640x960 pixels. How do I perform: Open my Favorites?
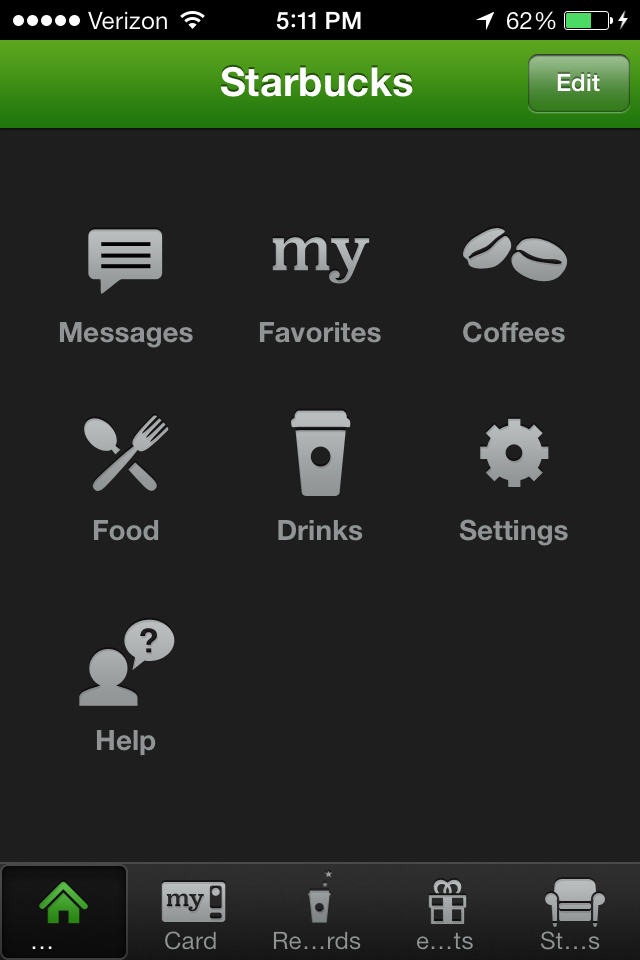click(320, 287)
